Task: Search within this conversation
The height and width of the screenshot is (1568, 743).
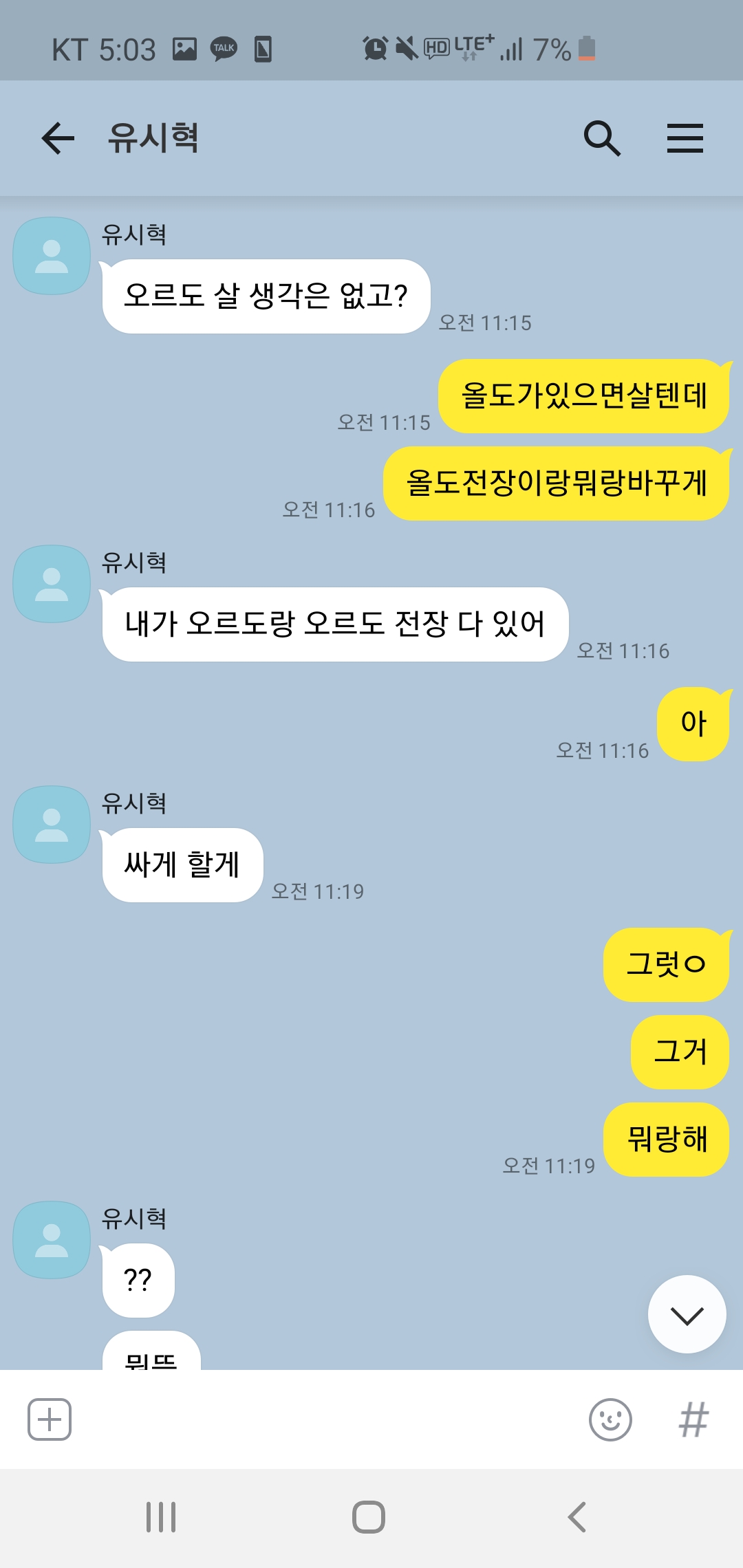Action: 602,138
